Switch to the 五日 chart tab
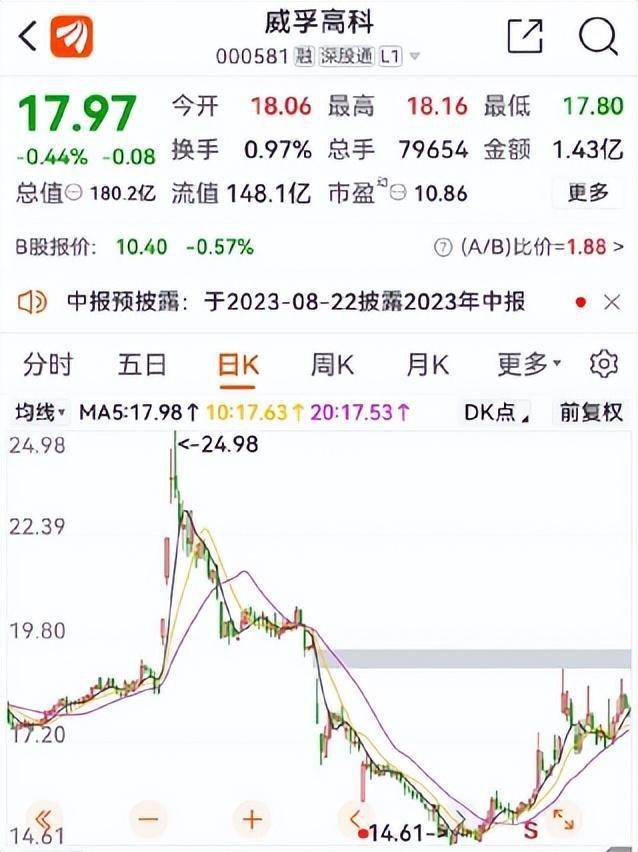 [142, 364]
